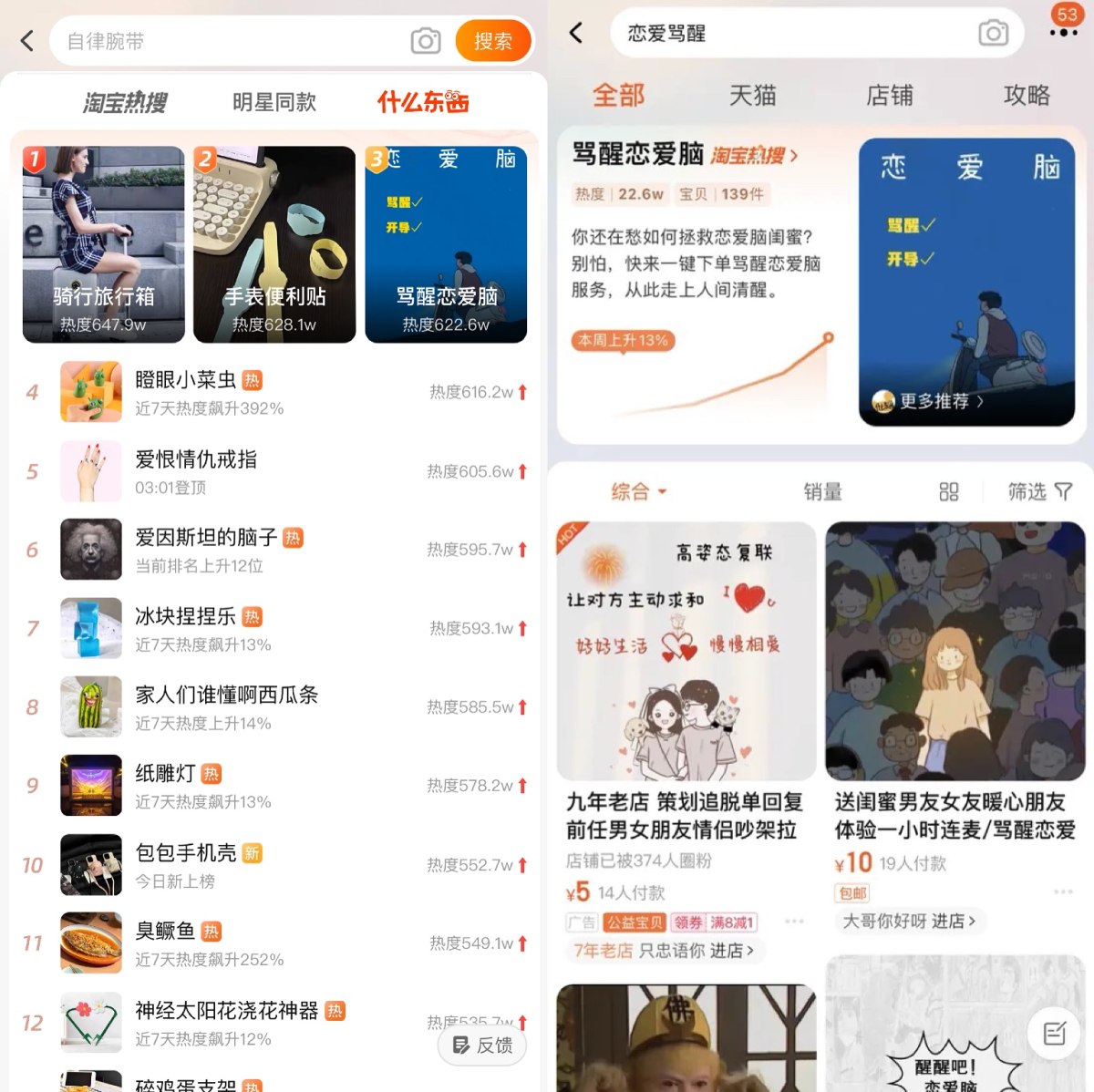The image size is (1094, 1092).
Task: Tap the orange 搜索 button
Action: pyautogui.click(x=492, y=41)
